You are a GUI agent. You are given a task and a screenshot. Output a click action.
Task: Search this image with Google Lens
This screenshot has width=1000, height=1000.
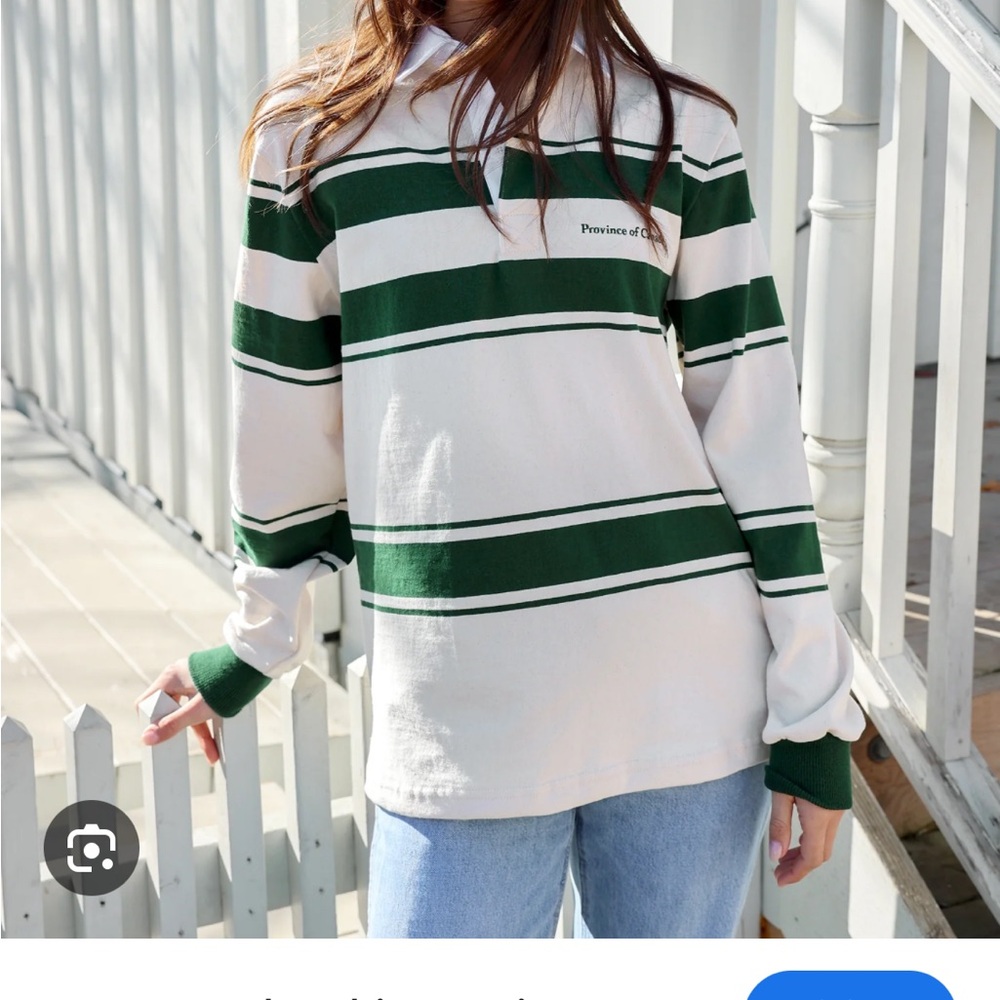point(91,848)
